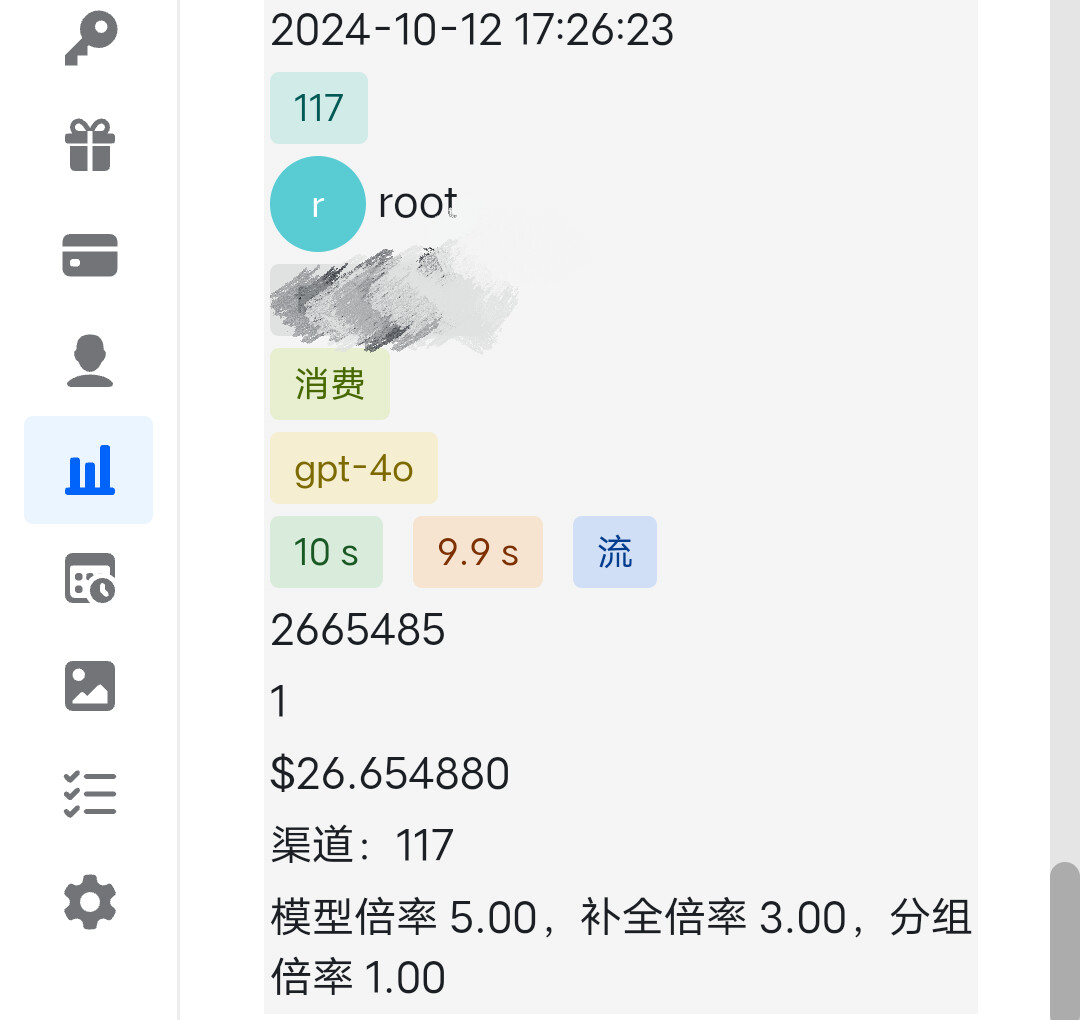Open the user management page
1080x1020 pixels.
[90, 361]
